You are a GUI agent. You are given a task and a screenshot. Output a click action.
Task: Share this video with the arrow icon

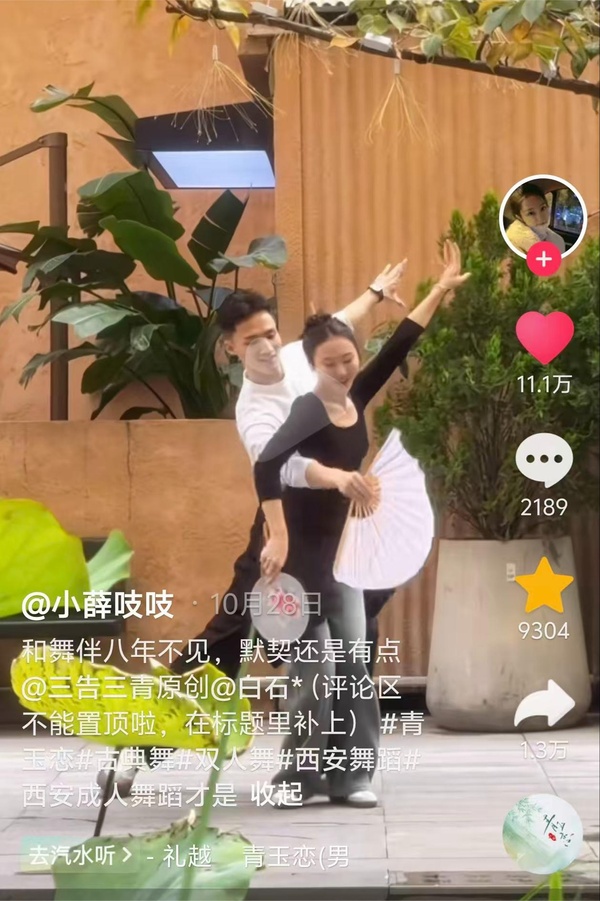coord(544,708)
